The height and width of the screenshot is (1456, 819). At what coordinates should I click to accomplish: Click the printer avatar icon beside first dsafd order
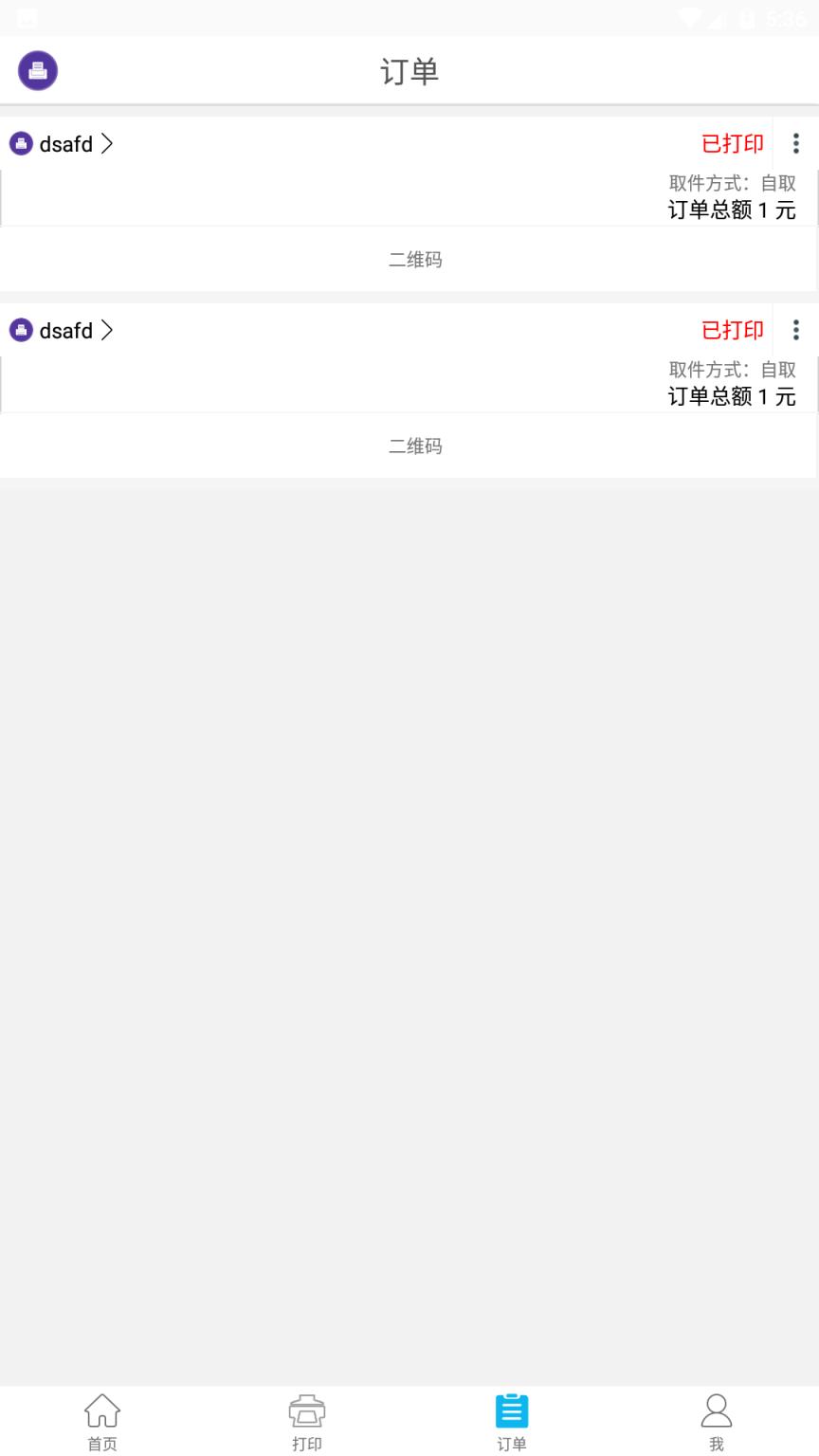click(x=21, y=143)
